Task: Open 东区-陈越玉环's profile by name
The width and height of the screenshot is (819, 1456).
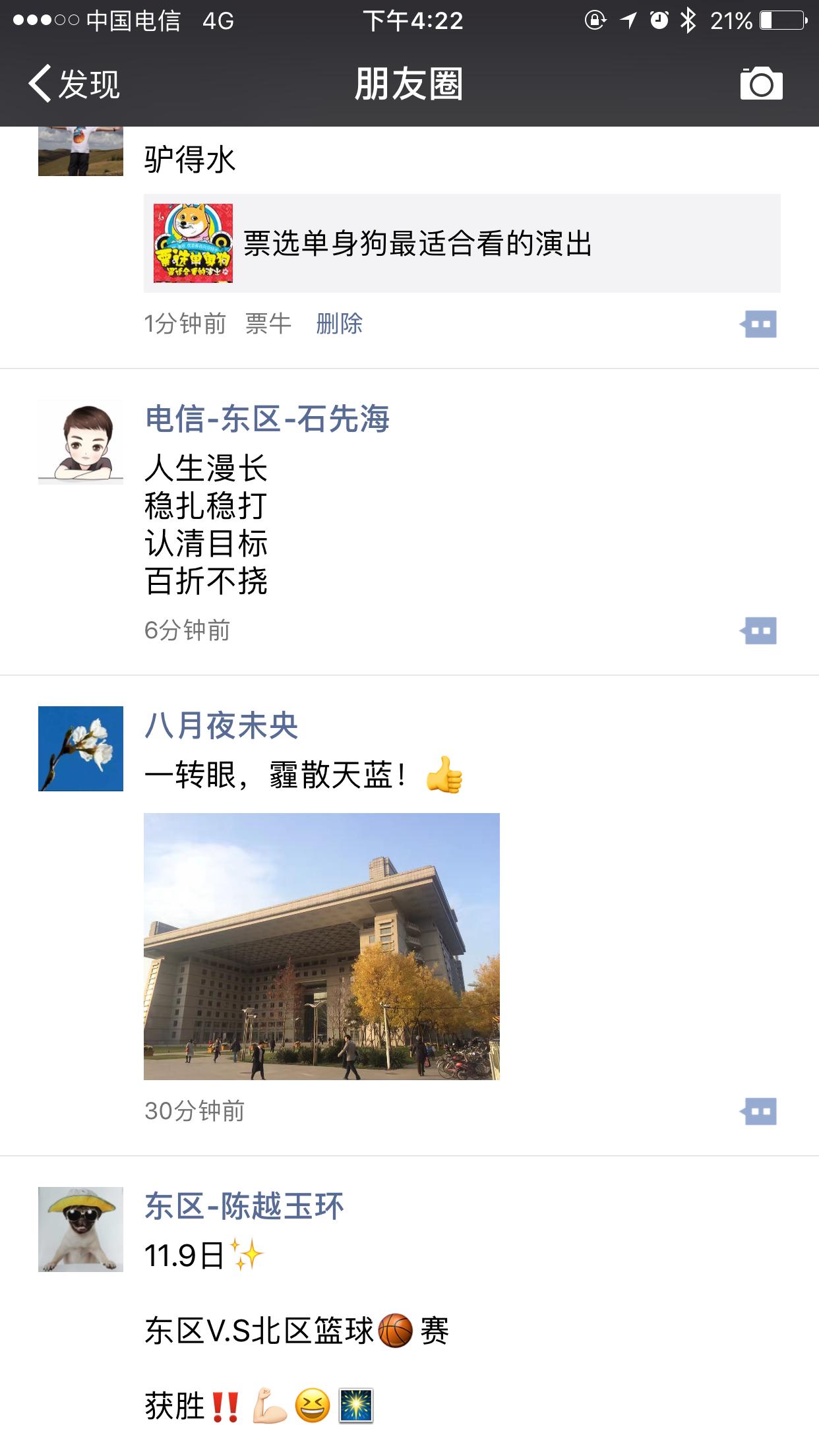Action: [244, 1207]
